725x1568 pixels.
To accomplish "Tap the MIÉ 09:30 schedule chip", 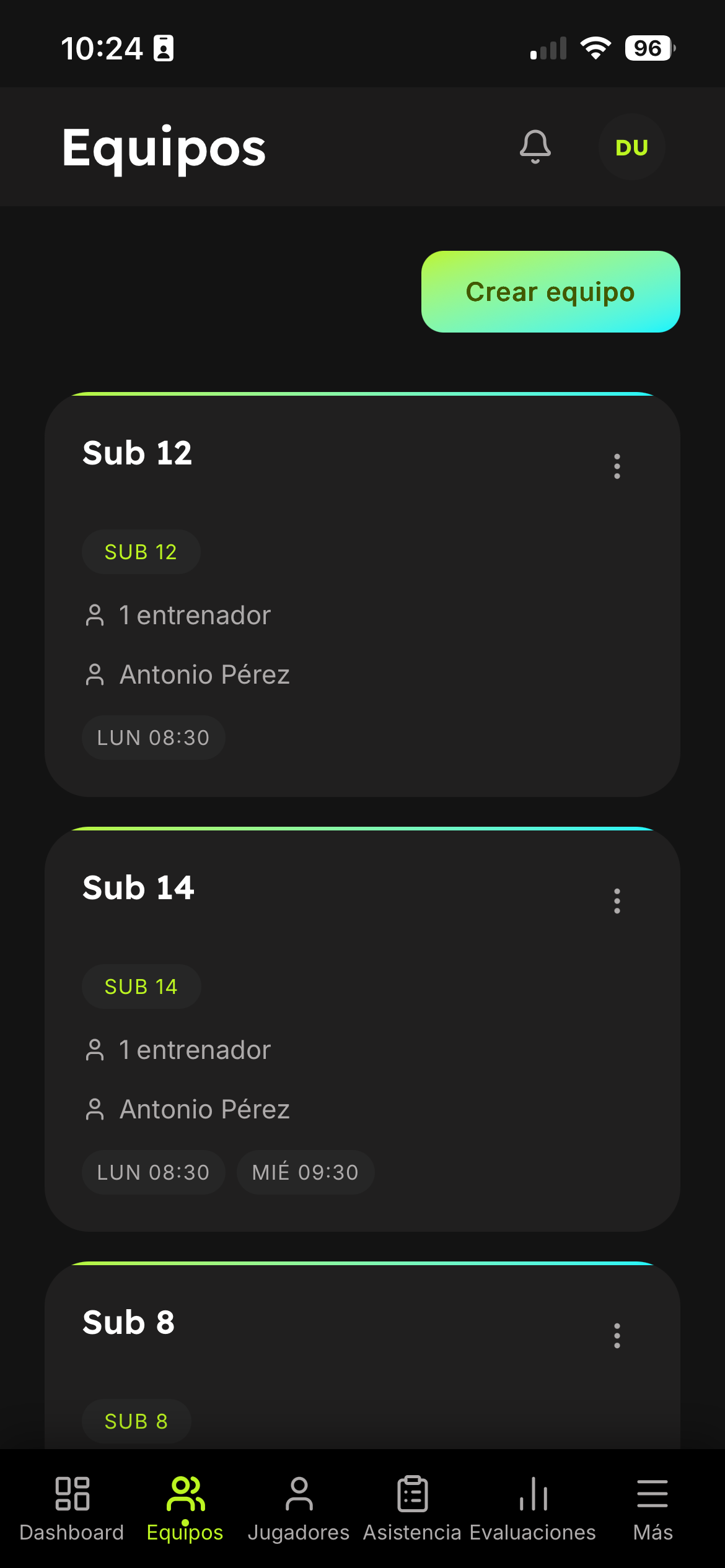I will tap(304, 1172).
